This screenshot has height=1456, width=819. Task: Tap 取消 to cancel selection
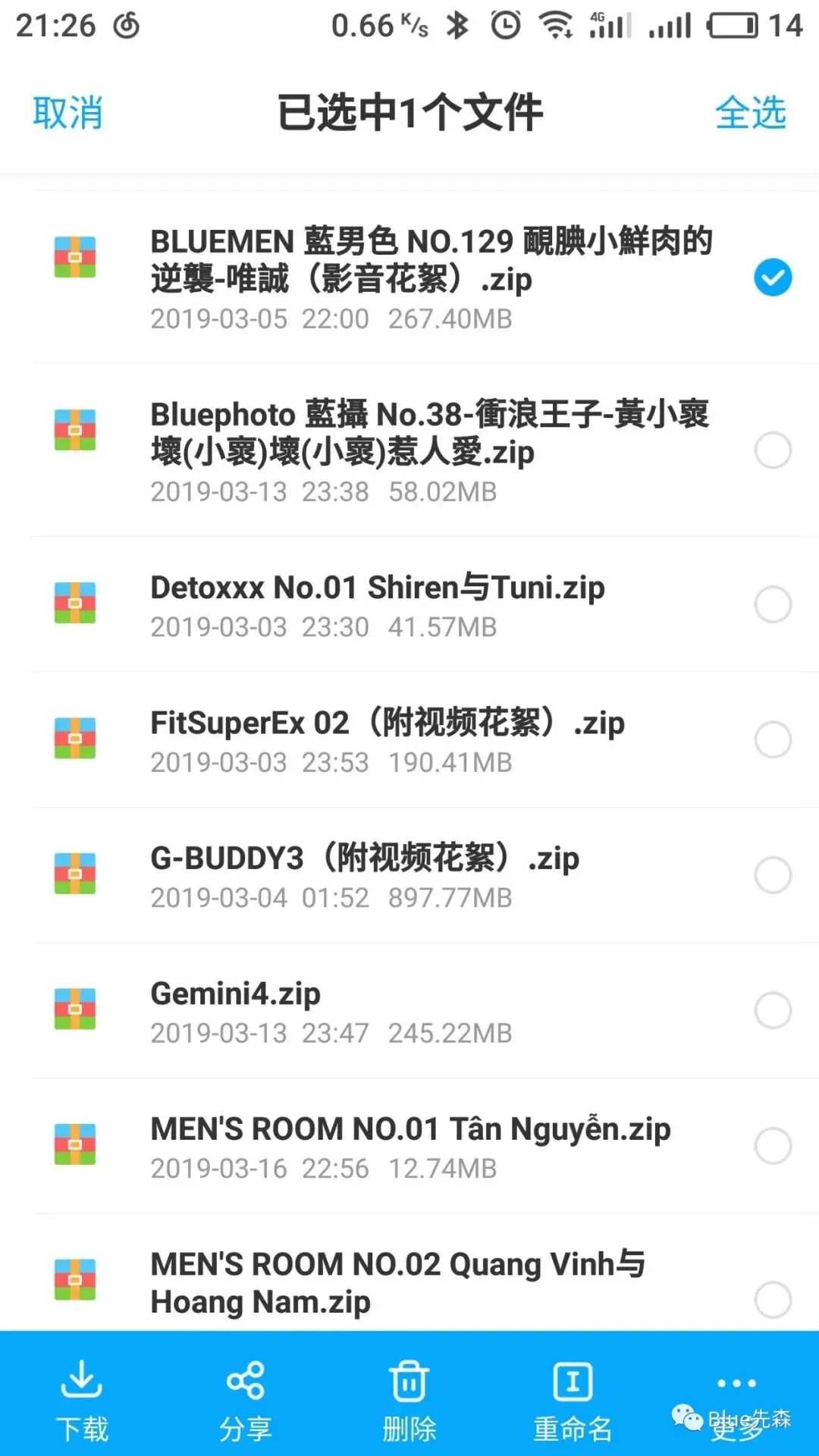click(x=67, y=113)
